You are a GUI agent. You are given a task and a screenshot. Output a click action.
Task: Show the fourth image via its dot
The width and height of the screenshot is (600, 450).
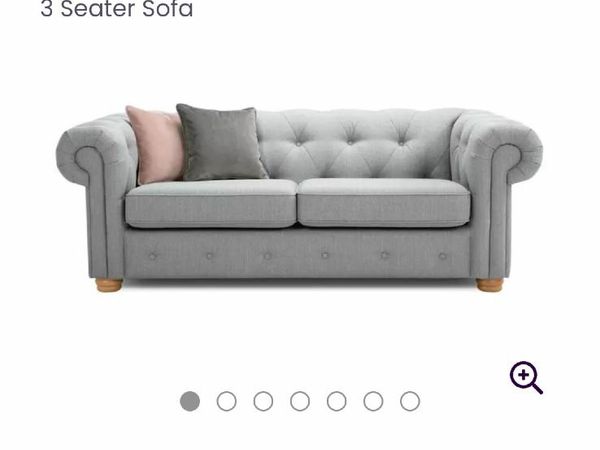click(300, 401)
